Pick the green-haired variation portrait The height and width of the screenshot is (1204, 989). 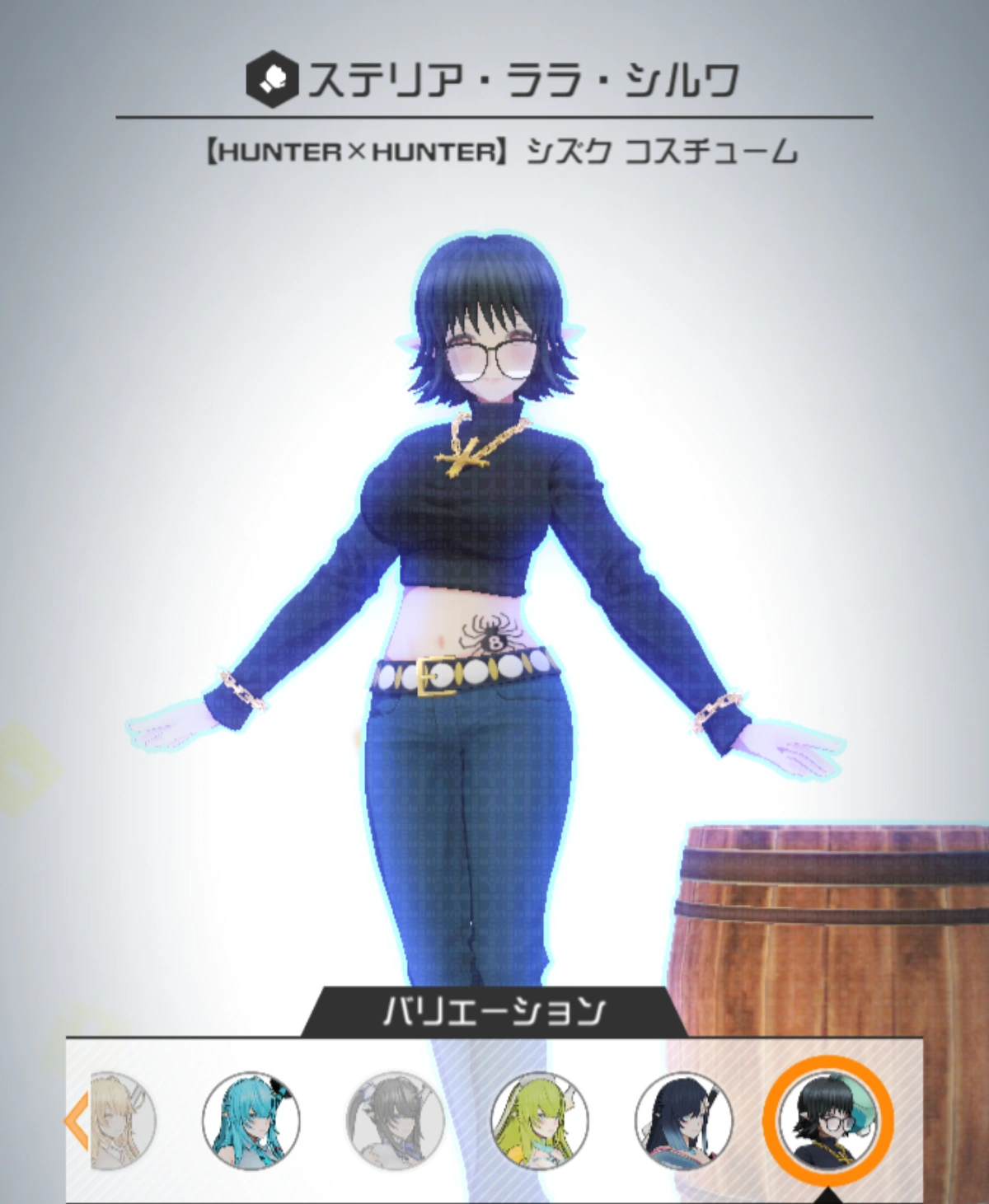point(539,1121)
